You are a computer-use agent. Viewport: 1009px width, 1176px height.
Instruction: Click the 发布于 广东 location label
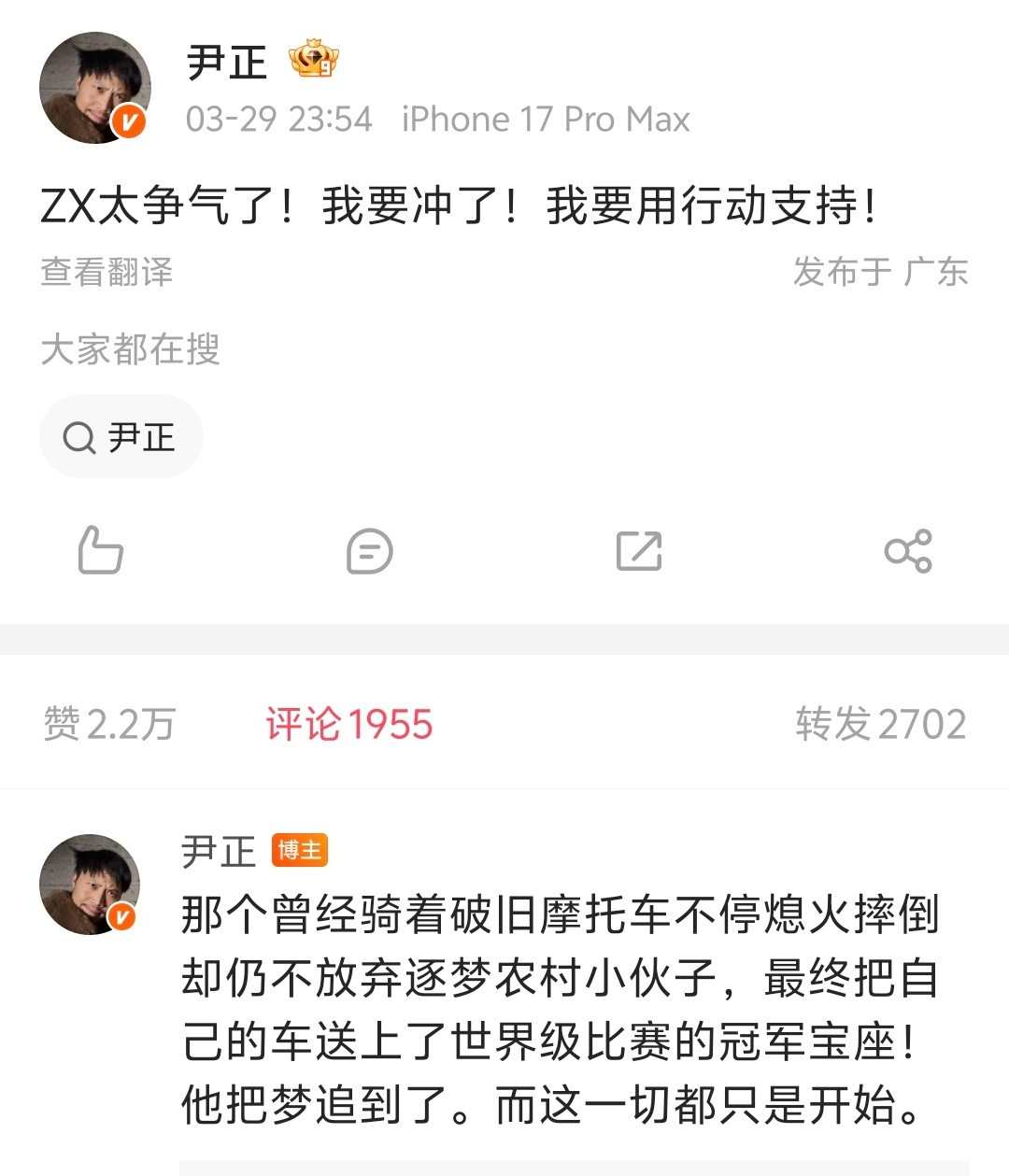click(x=878, y=272)
